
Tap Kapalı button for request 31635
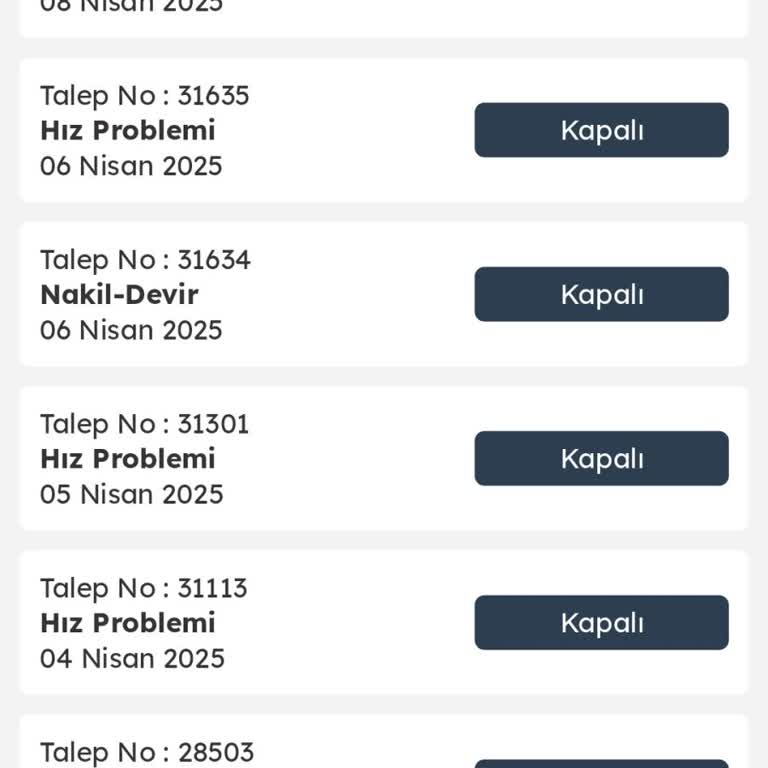(x=601, y=130)
